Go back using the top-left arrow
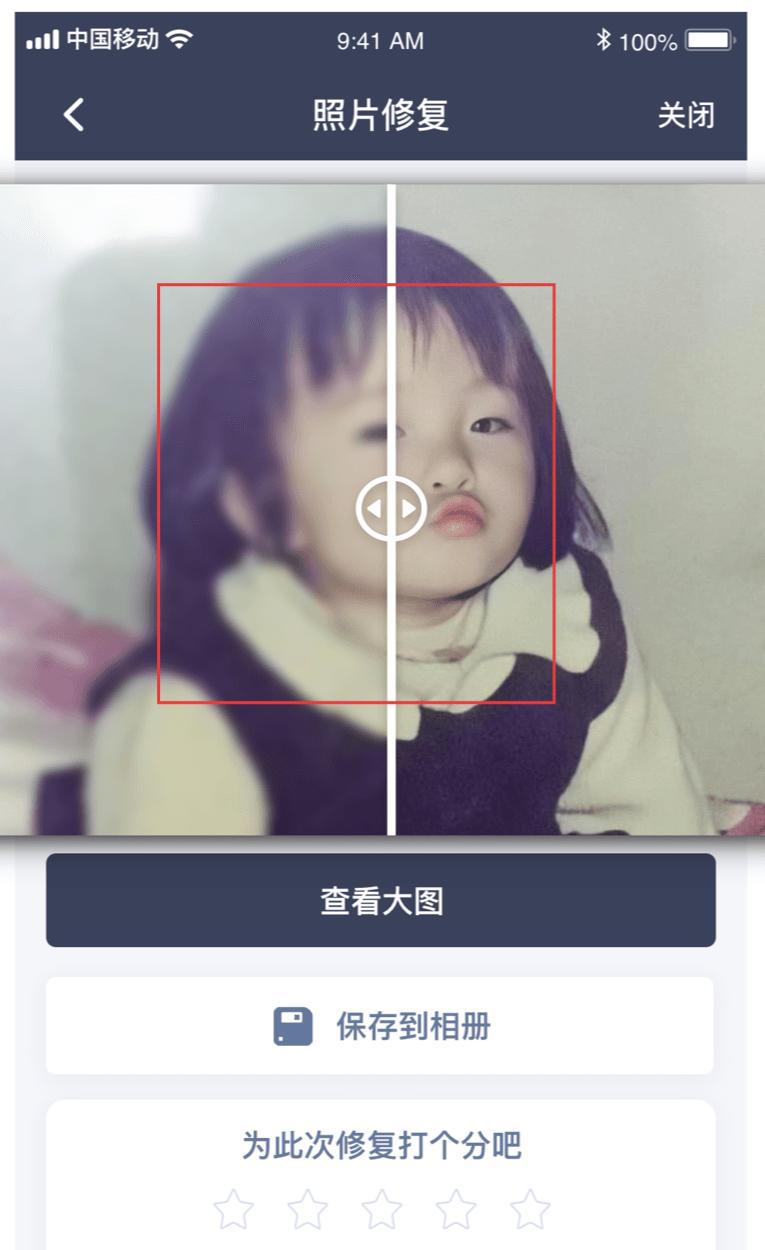The image size is (765, 1250). [x=74, y=115]
